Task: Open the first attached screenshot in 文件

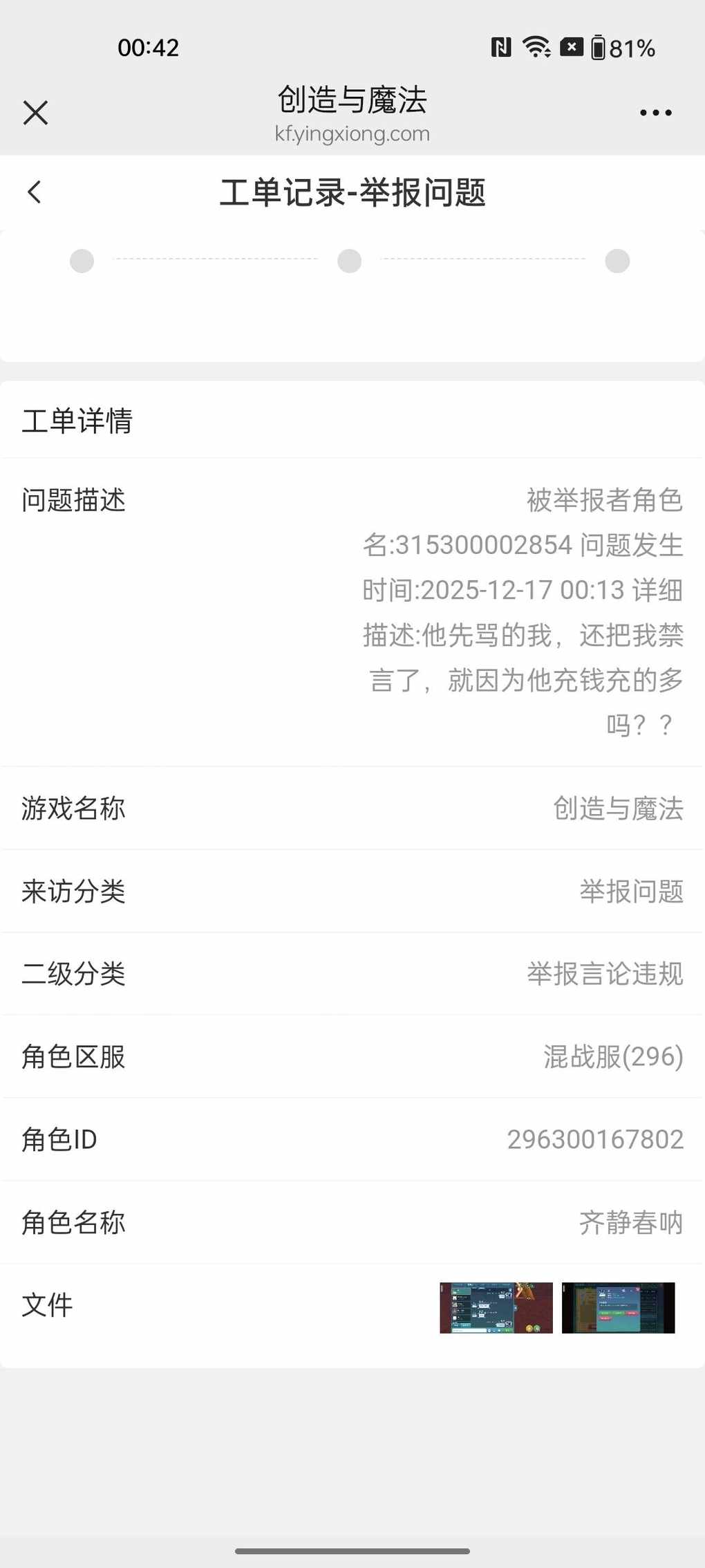Action: (496, 1307)
